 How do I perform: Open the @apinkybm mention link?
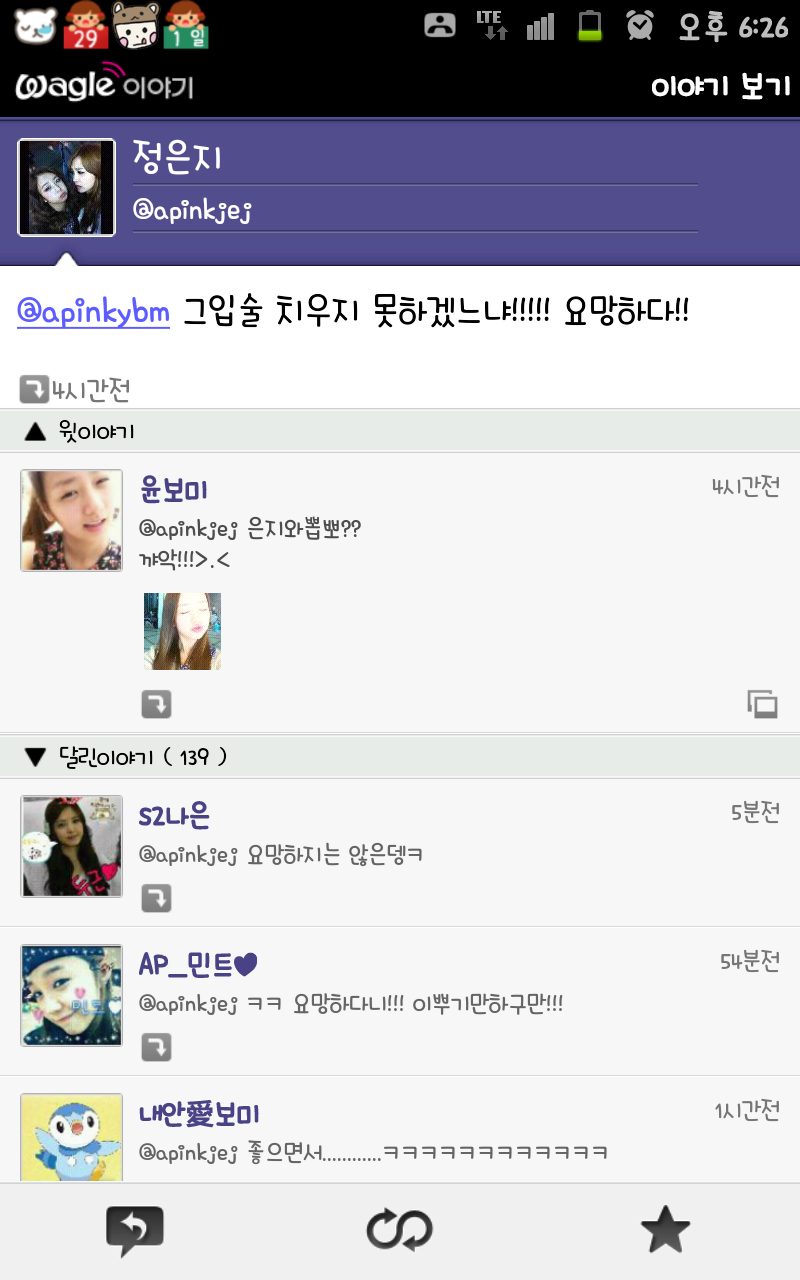pos(93,312)
